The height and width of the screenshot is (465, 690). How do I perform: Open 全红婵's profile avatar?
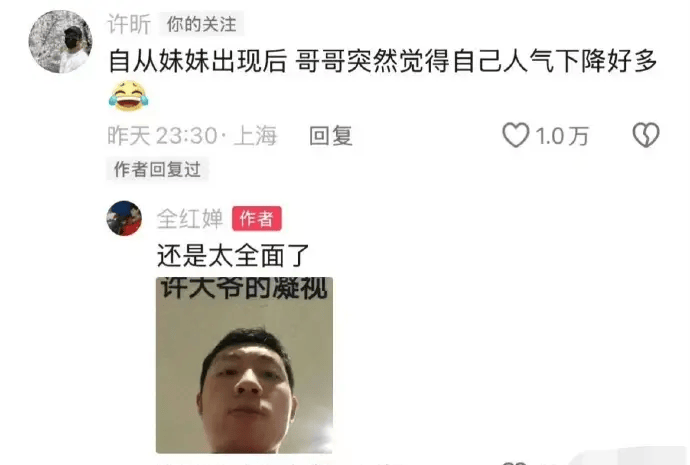[125, 218]
